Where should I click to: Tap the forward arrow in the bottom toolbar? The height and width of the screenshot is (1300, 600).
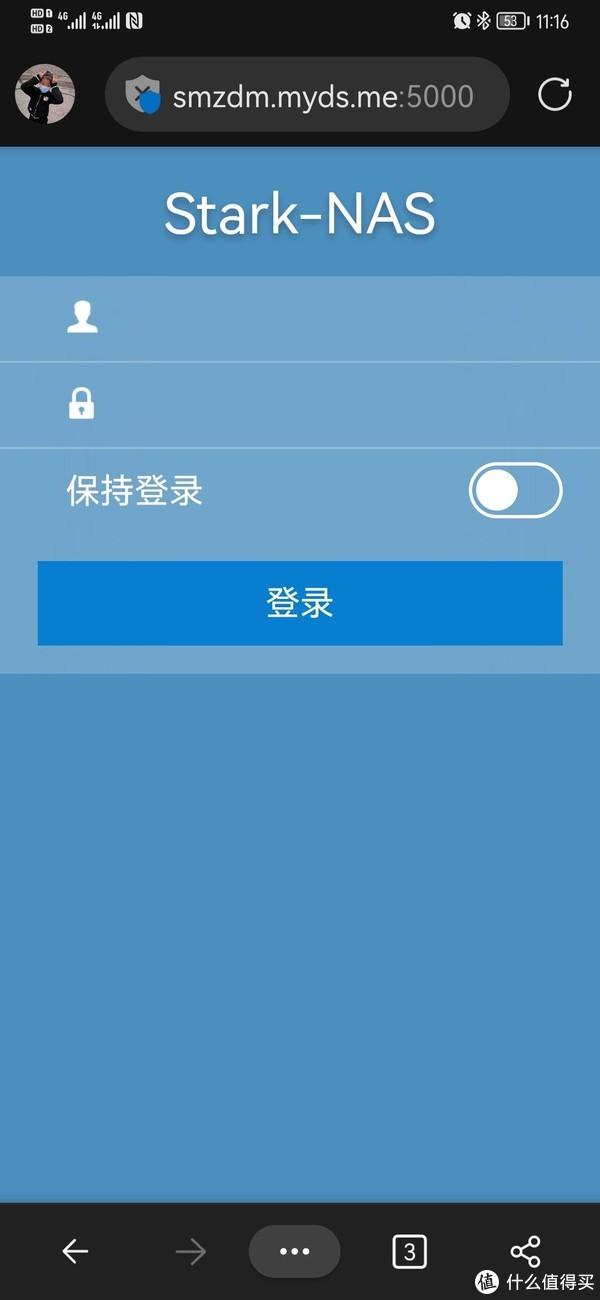tap(190, 1251)
